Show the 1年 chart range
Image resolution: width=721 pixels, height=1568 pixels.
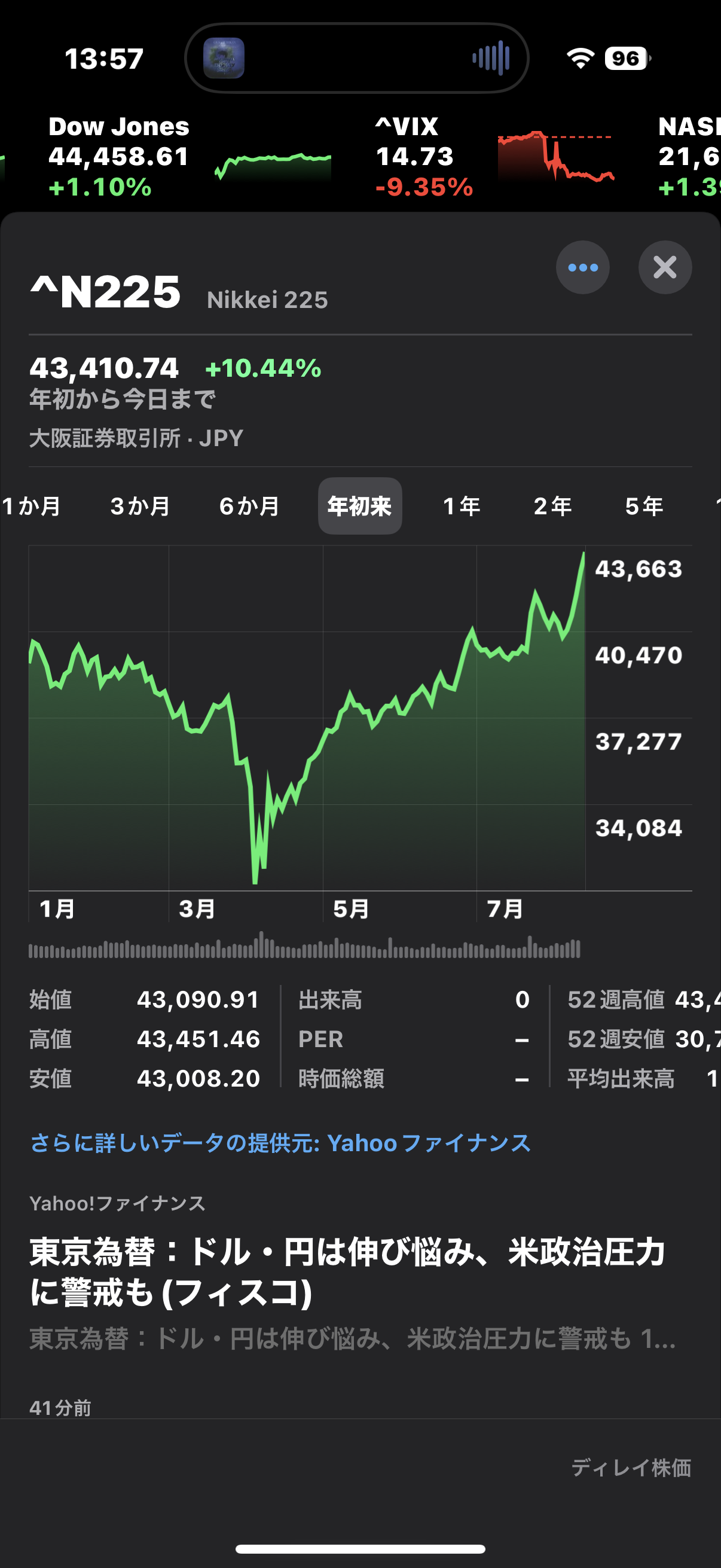pos(462,506)
